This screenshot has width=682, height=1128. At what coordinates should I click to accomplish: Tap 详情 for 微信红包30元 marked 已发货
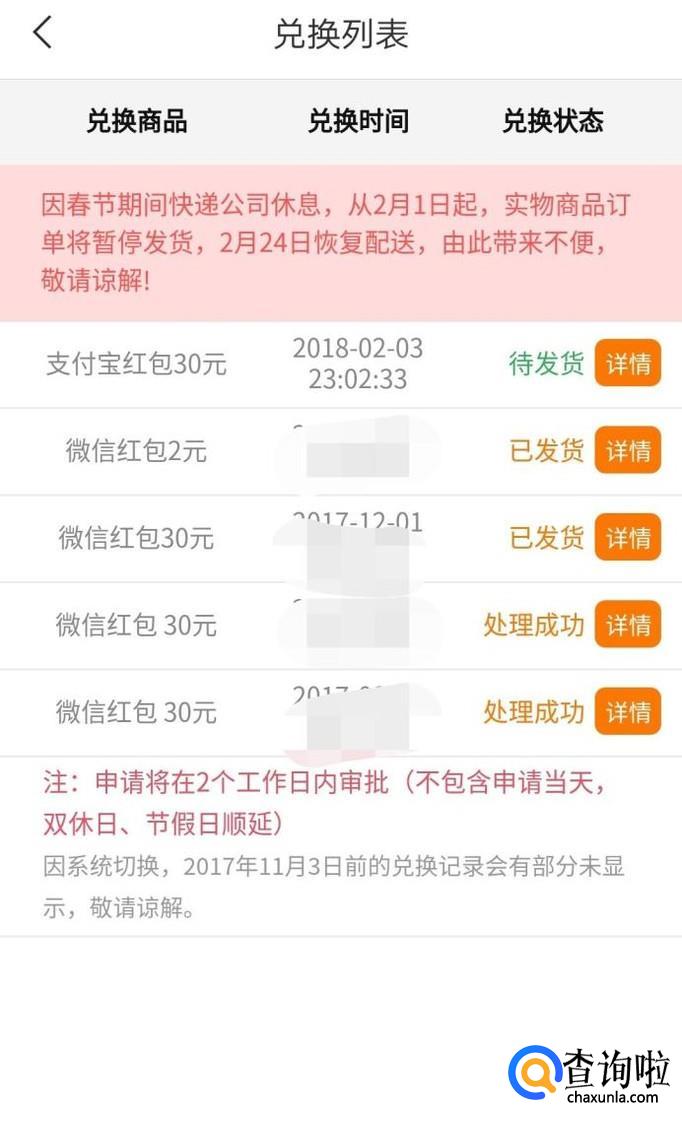click(x=628, y=538)
